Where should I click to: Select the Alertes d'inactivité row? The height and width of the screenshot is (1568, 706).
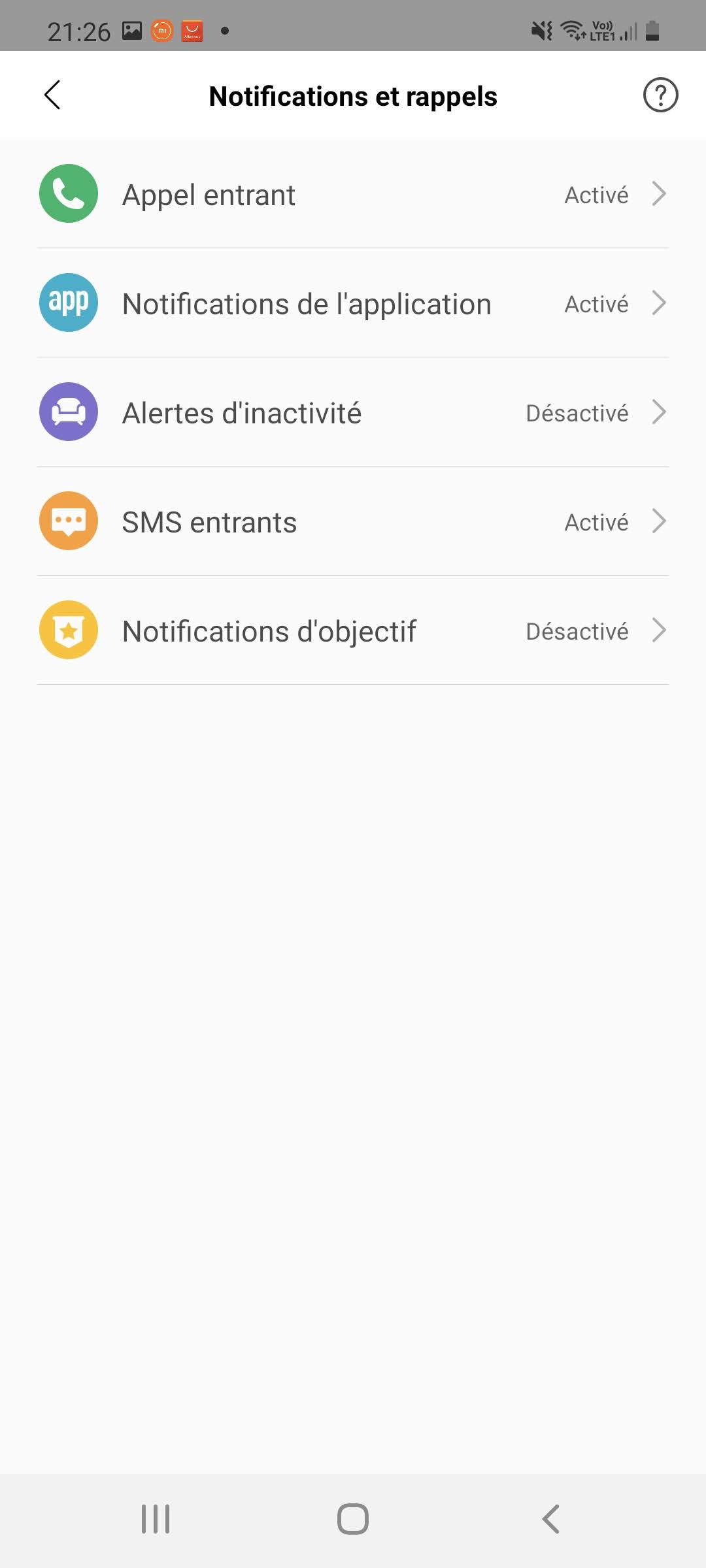tap(353, 413)
